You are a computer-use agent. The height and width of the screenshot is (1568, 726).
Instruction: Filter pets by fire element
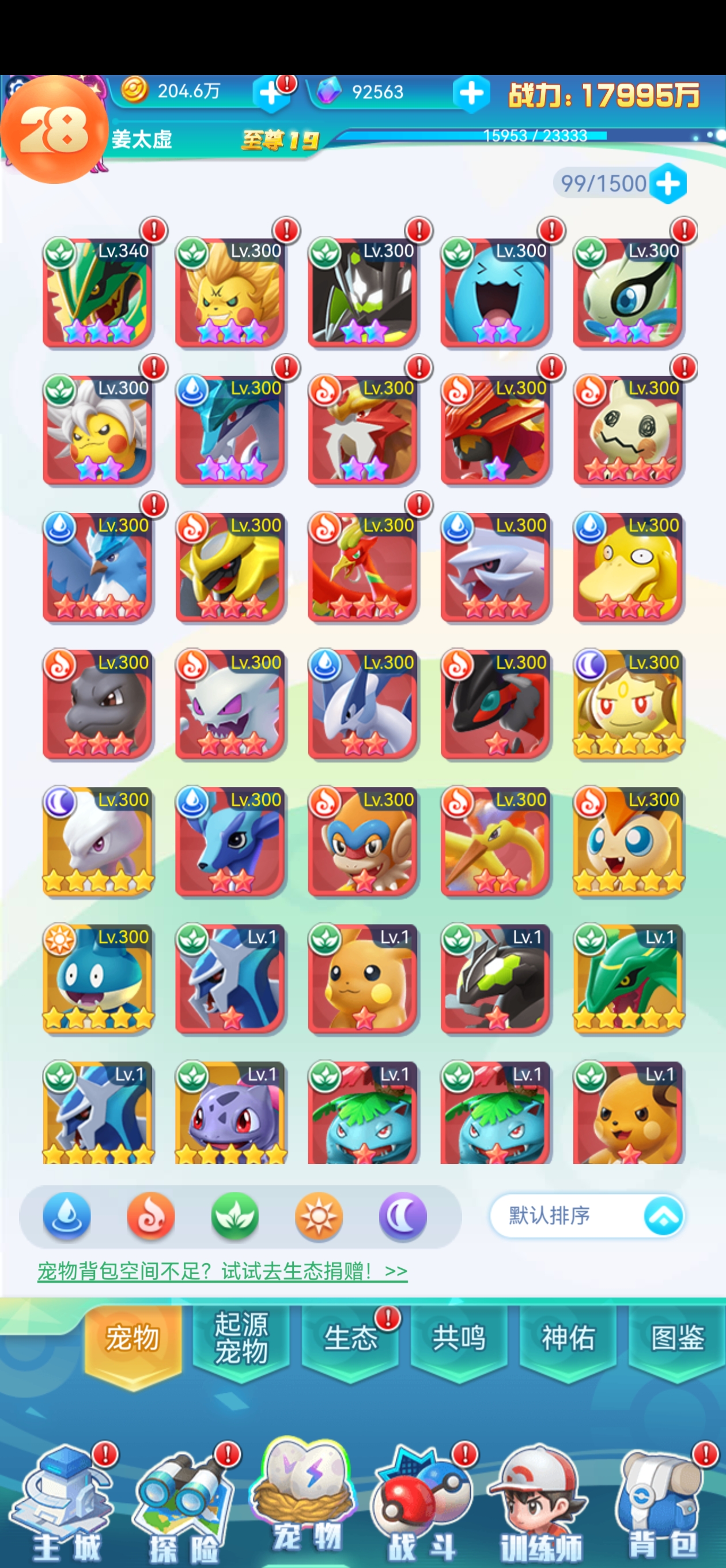[x=150, y=1216]
